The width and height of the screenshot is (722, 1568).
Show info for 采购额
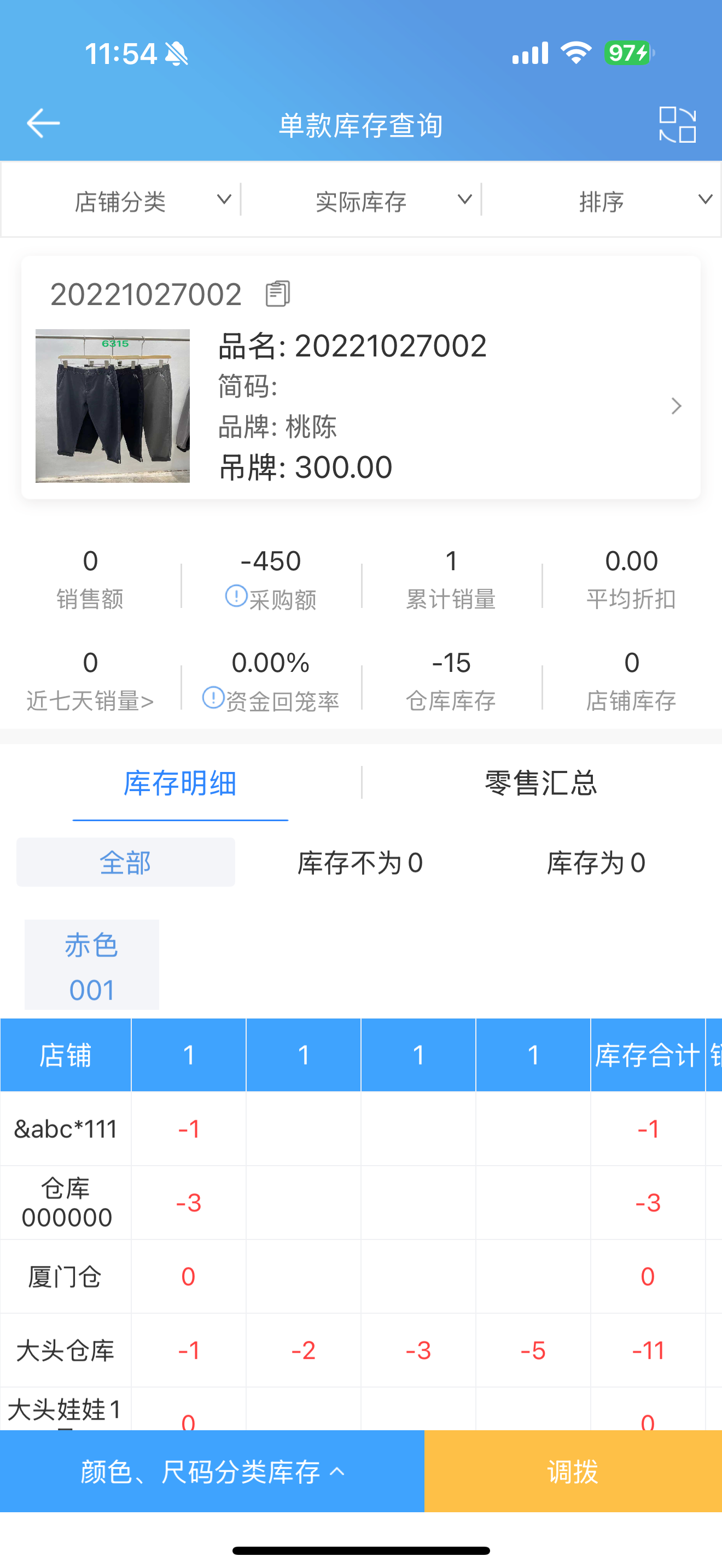pos(236,596)
